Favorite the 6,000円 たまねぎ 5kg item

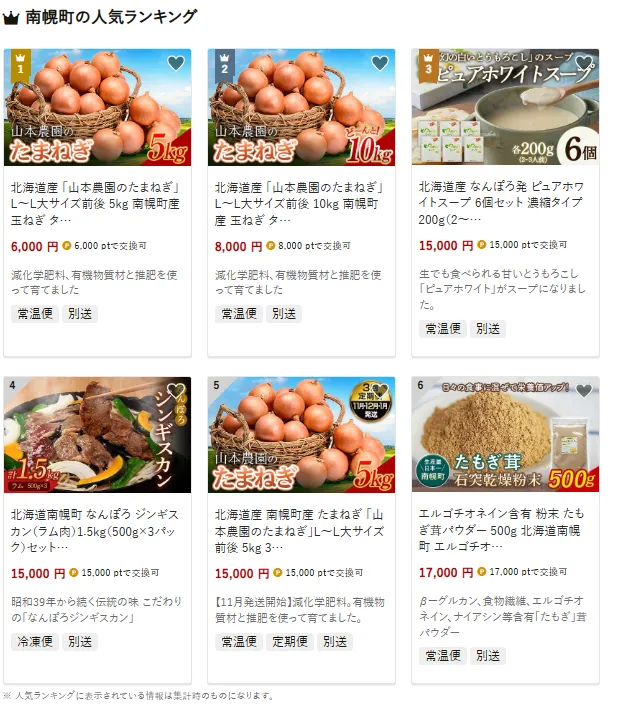coord(175,64)
